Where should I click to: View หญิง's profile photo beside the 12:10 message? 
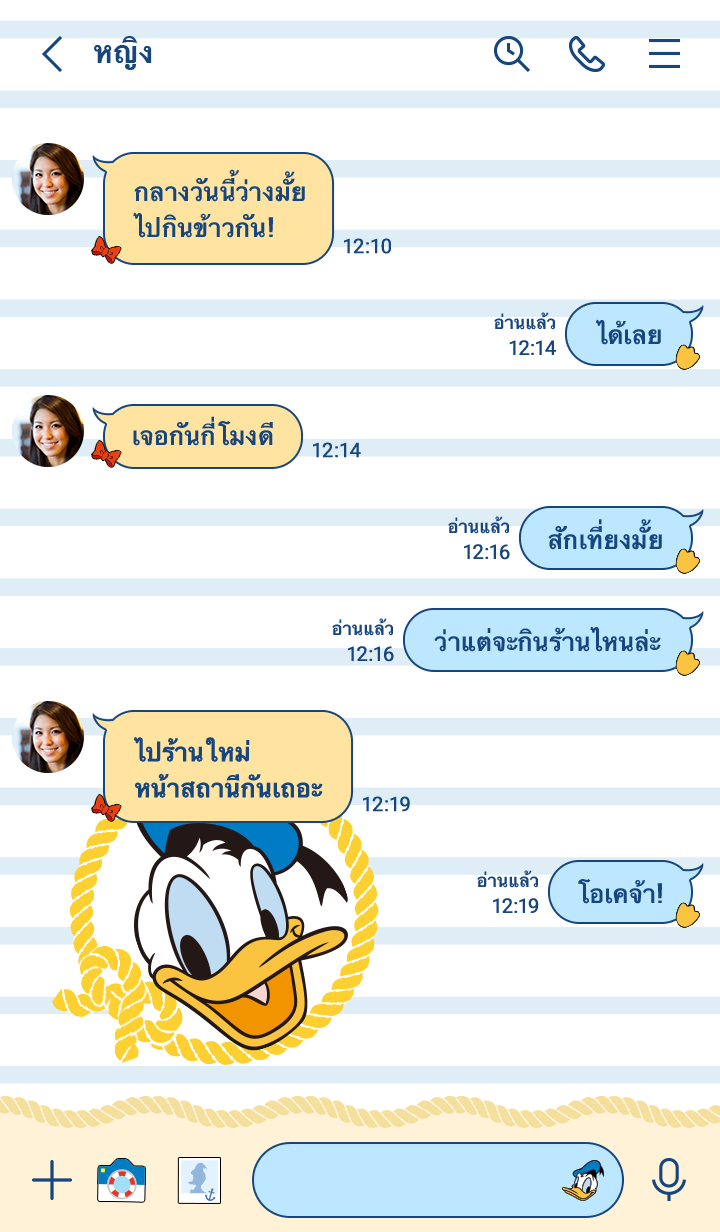tap(48, 179)
